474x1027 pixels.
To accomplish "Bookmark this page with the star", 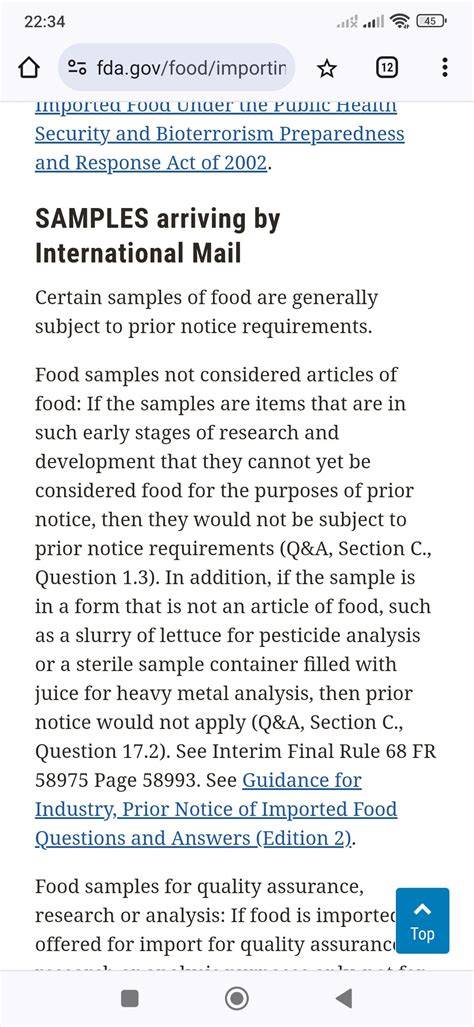I will (x=327, y=67).
